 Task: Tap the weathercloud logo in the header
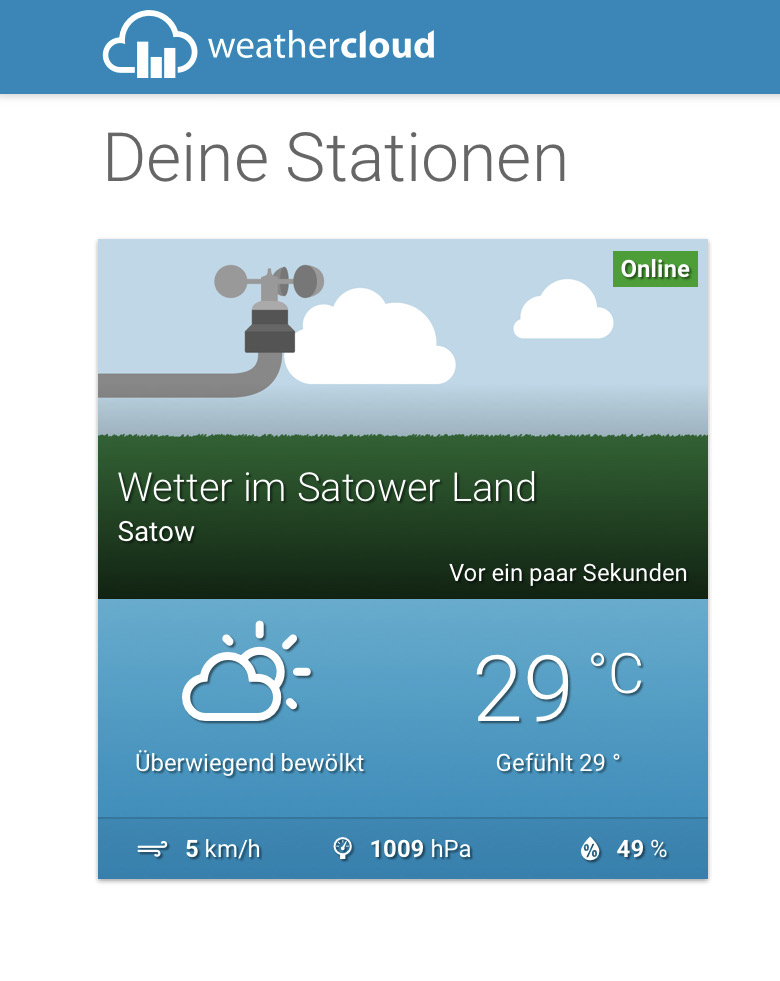click(x=268, y=45)
